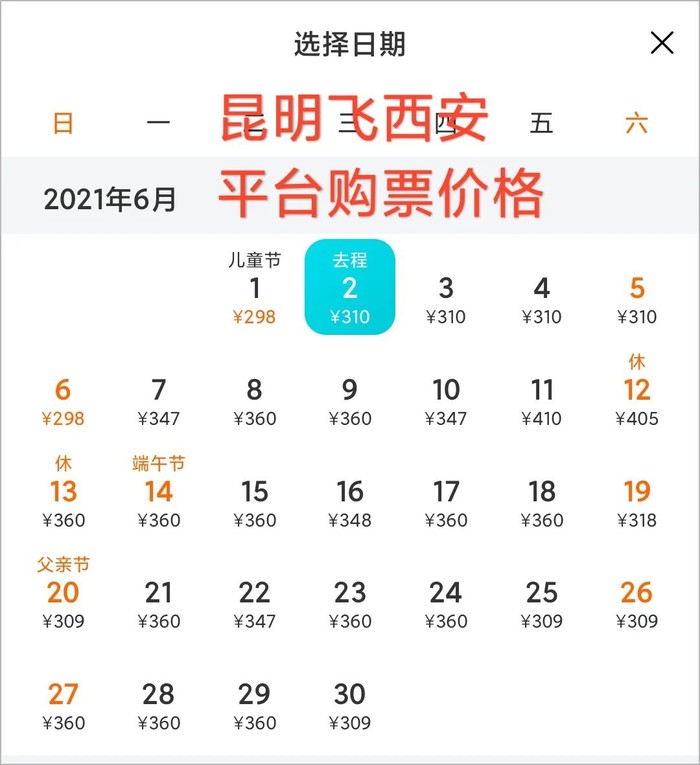Tap the selected June 2 departure date

click(x=350, y=288)
